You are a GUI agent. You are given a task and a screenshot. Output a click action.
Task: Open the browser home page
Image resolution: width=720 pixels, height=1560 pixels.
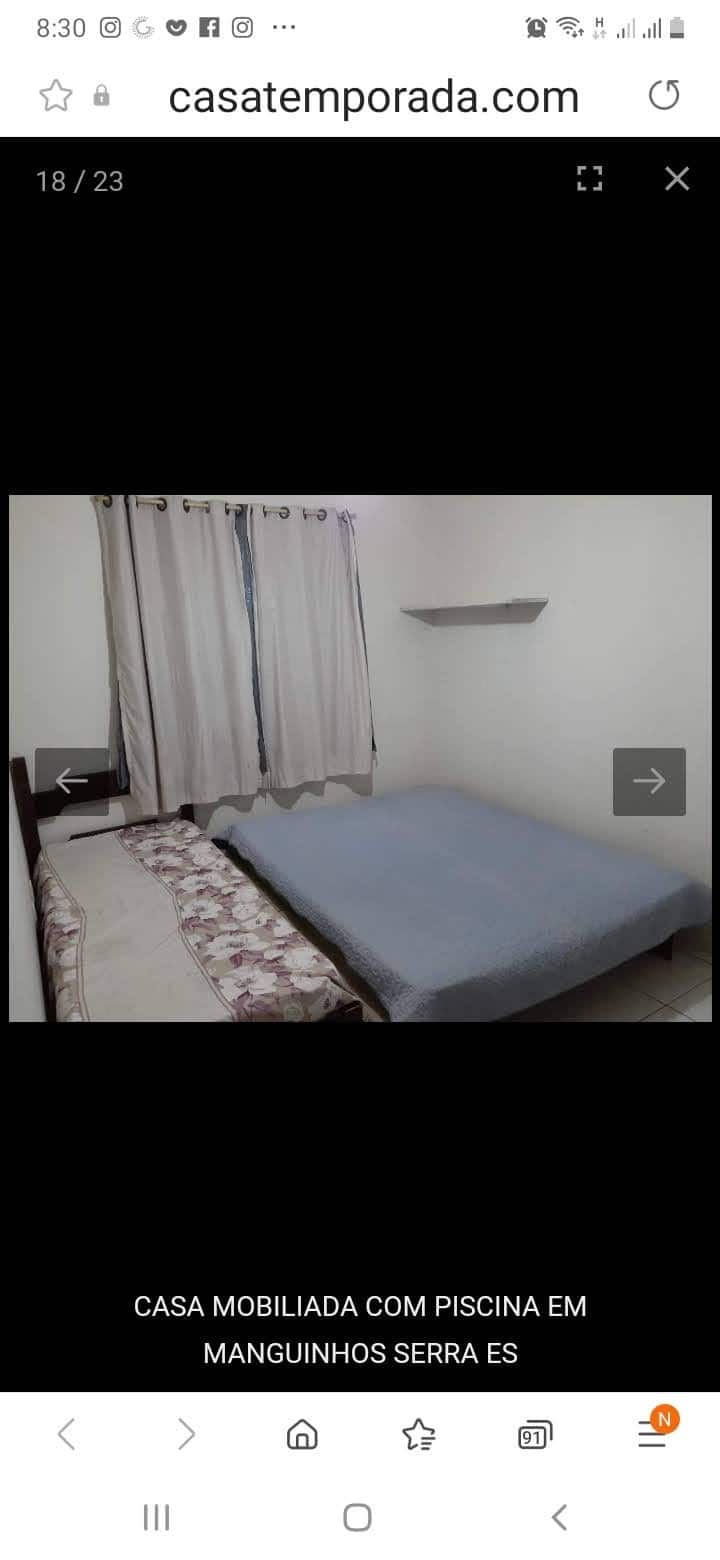pos(302,1435)
